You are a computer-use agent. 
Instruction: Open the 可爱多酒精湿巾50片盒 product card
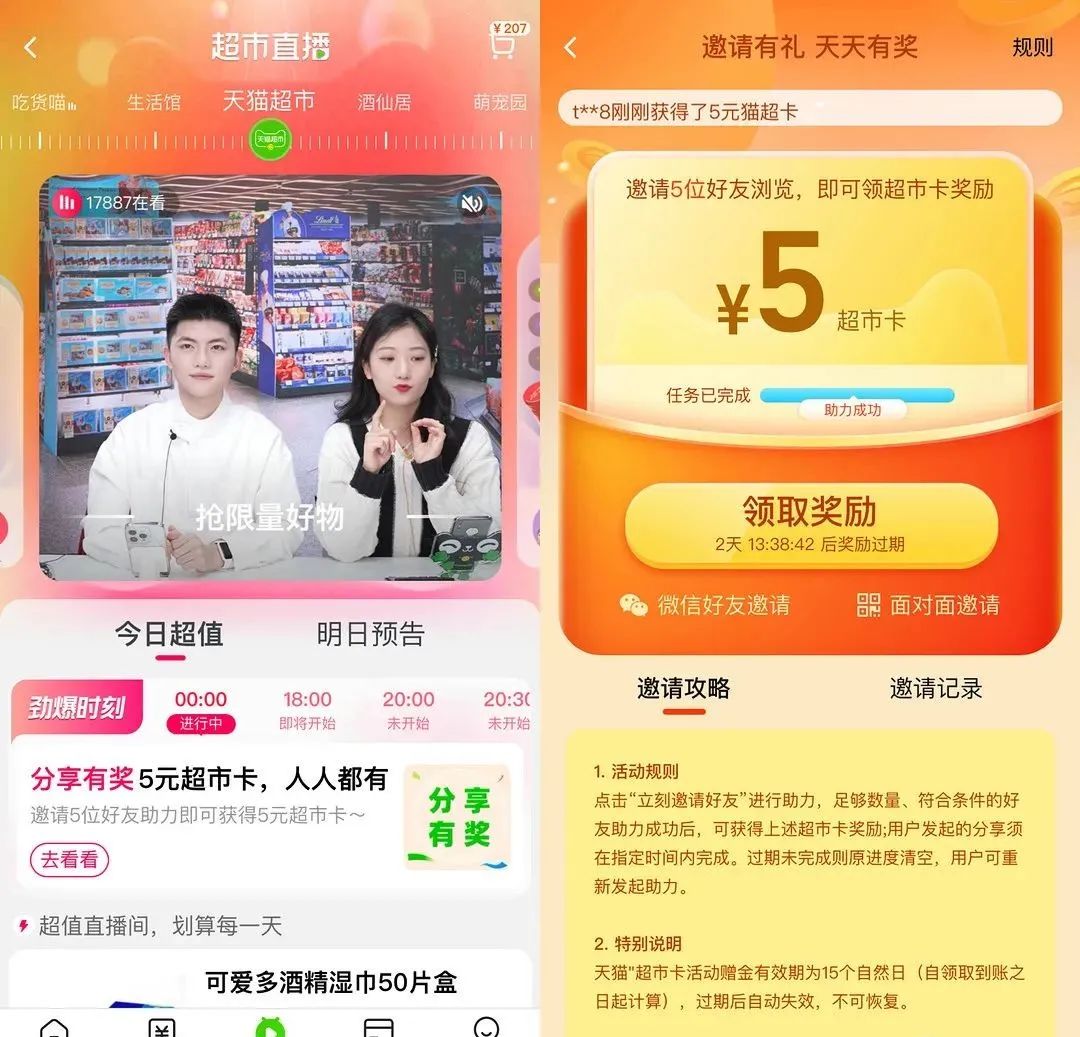[x=330, y=982]
